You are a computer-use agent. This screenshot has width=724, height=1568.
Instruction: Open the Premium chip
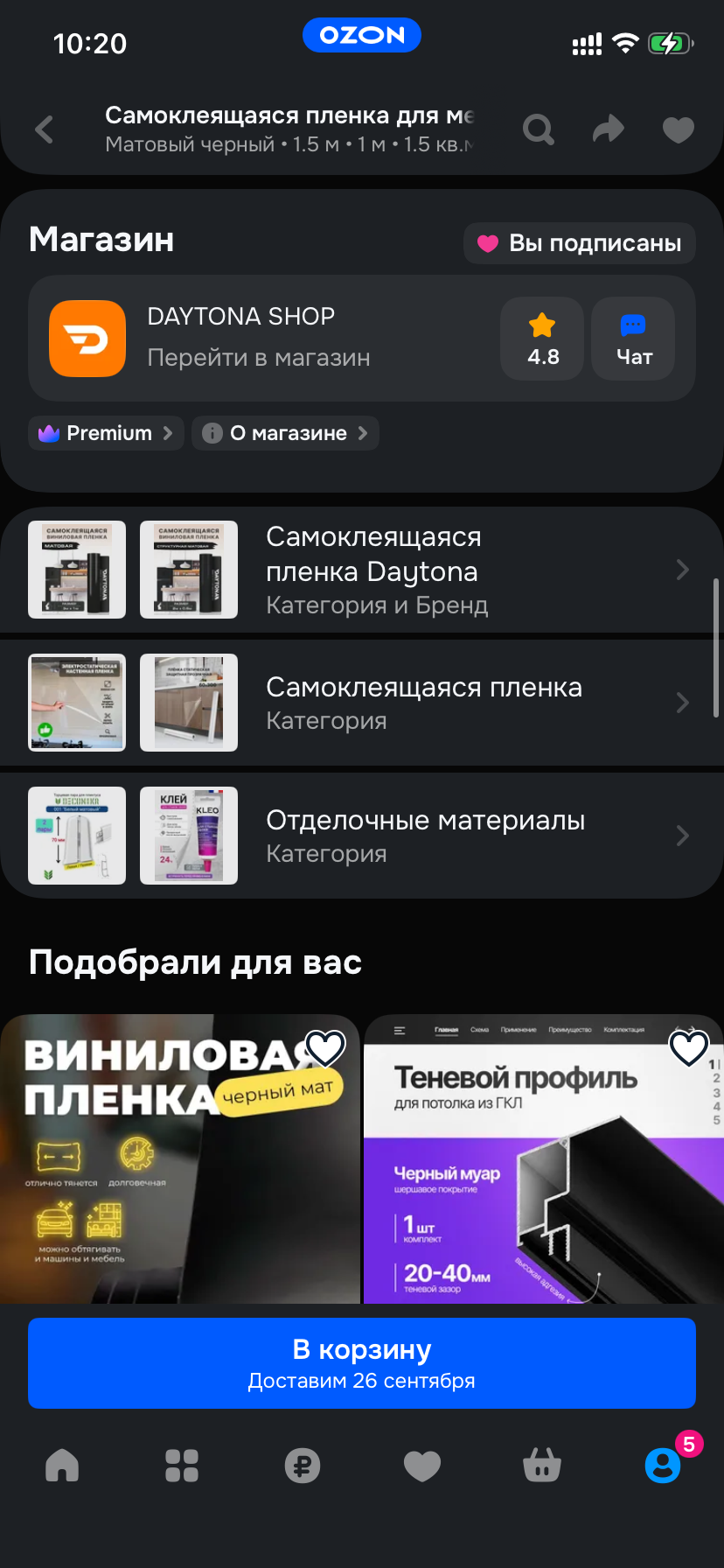[x=106, y=433]
